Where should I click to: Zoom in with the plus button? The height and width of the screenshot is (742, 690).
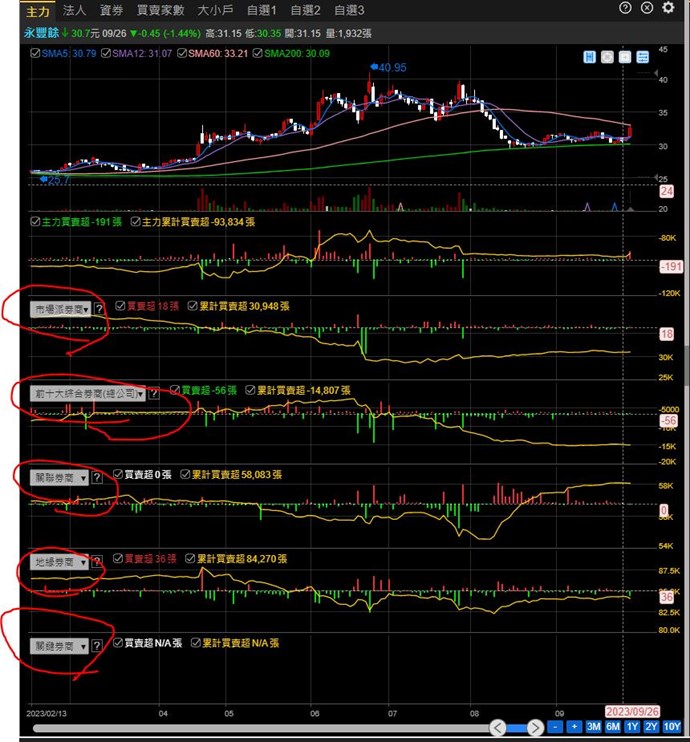coord(575,727)
